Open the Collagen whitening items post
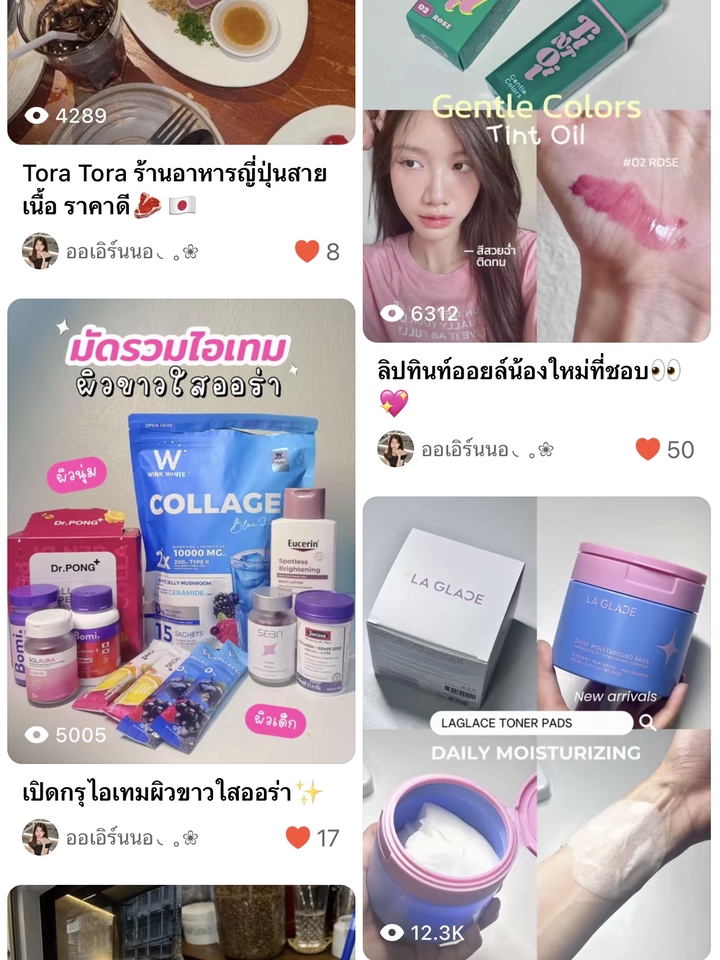This screenshot has width=720, height=960. click(x=181, y=530)
